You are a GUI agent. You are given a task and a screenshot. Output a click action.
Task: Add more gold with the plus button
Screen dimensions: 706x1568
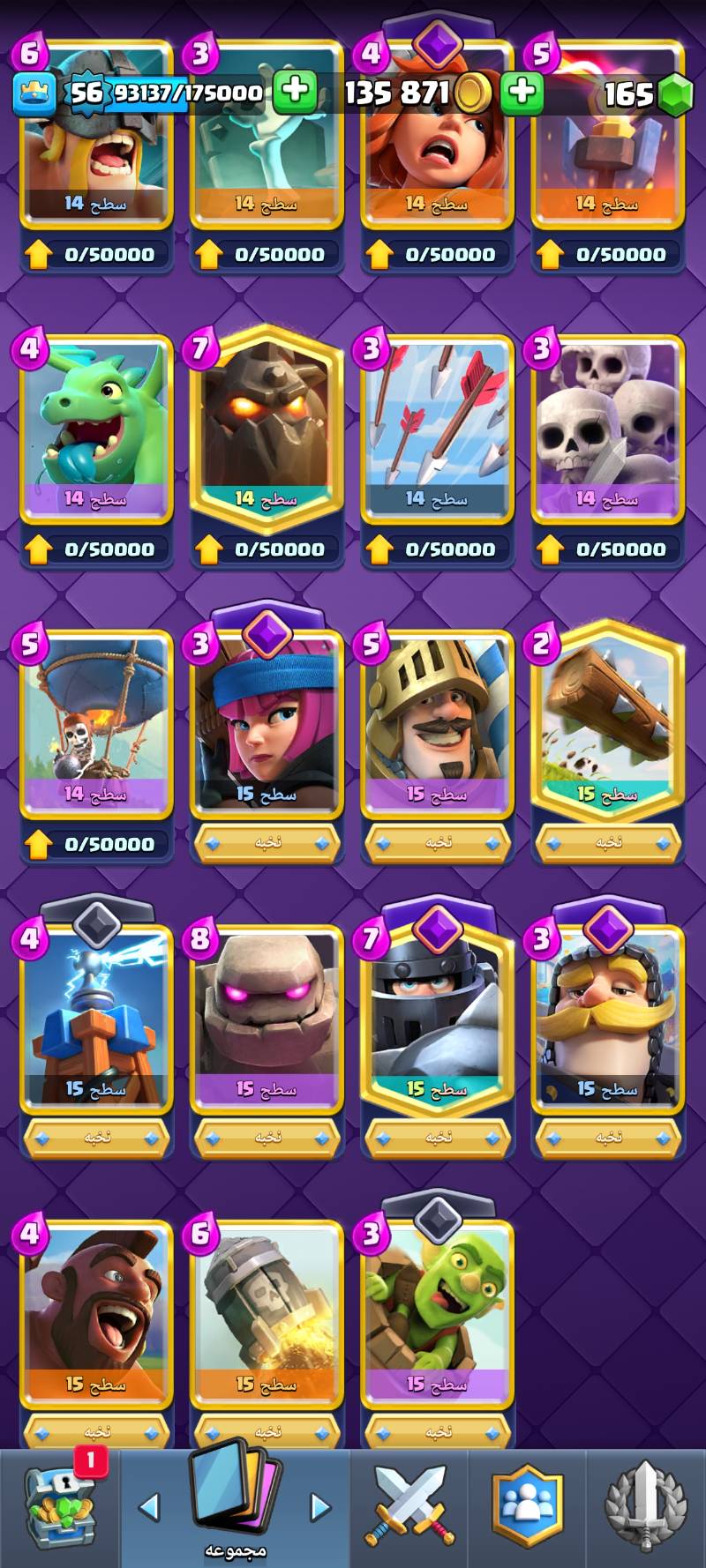tap(522, 92)
